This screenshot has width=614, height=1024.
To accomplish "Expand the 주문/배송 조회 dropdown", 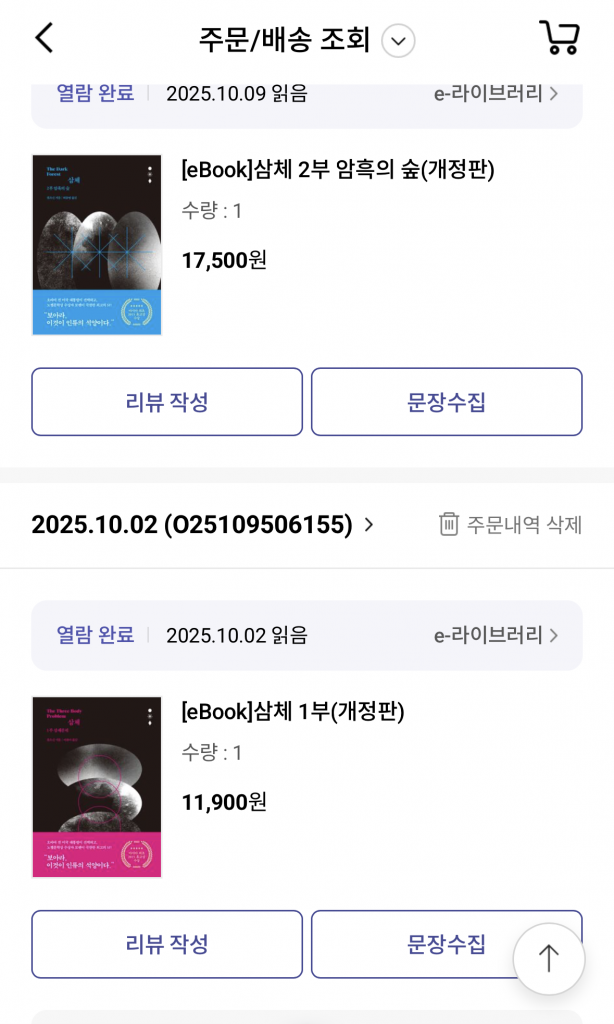I will tap(399, 41).
